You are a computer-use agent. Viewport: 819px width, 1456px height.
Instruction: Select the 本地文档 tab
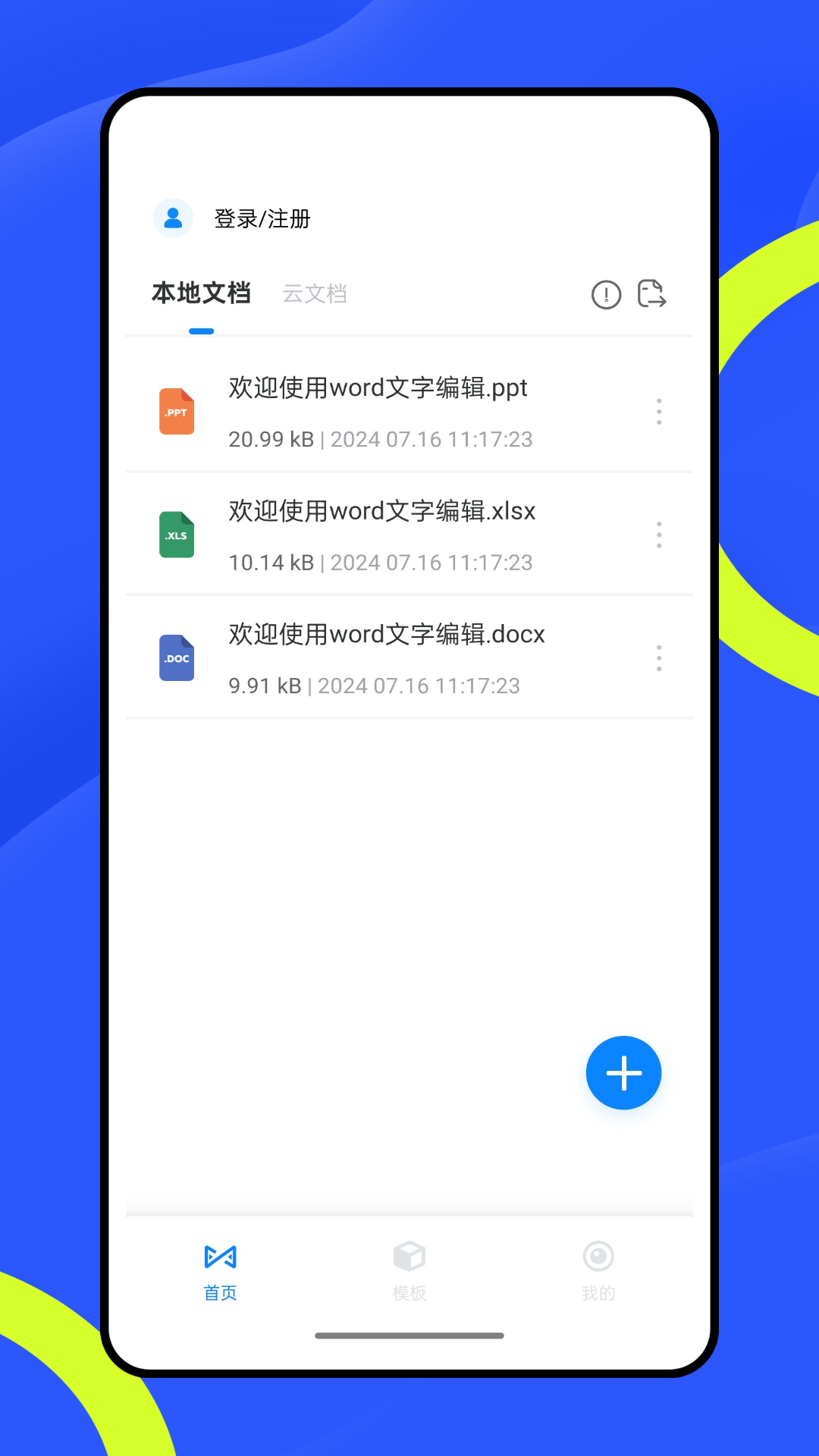[x=202, y=294]
